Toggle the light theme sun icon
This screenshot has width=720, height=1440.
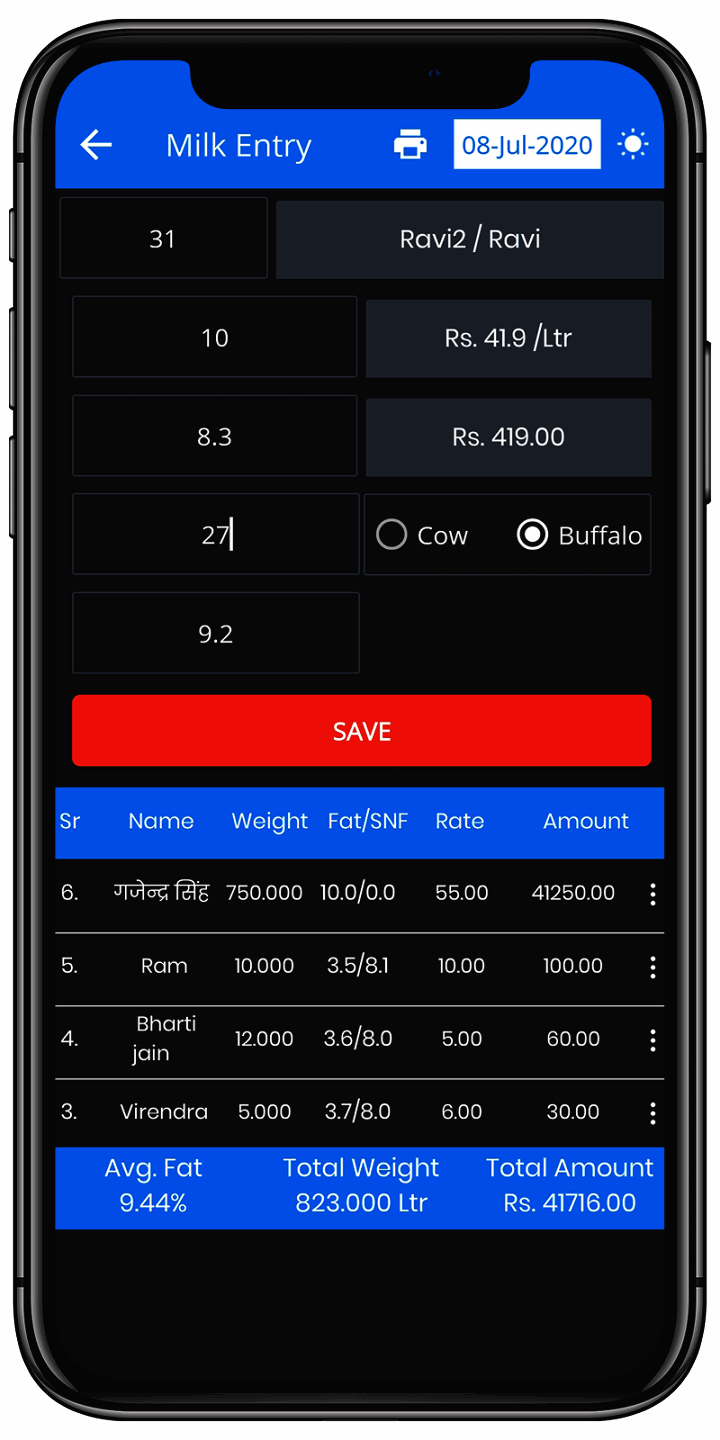click(633, 145)
